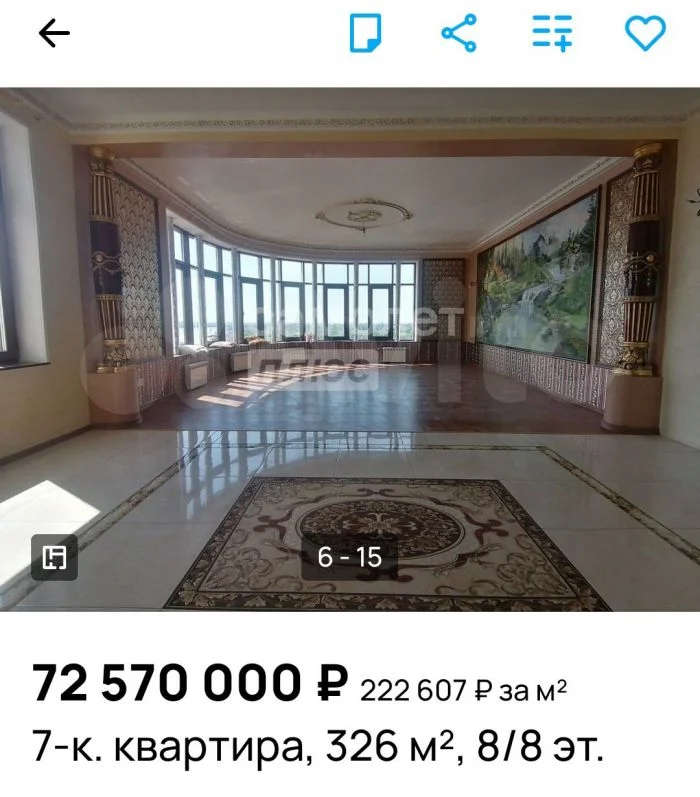
Task: Open the apartment photo in full screen
Action: pyautogui.click(x=350, y=330)
